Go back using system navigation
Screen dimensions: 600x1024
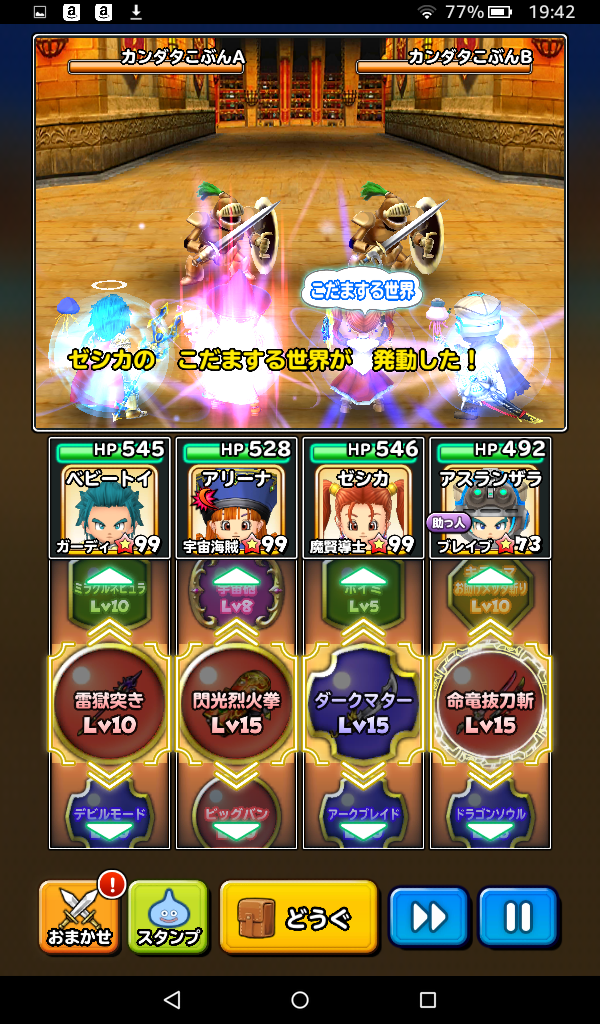[172, 1000]
